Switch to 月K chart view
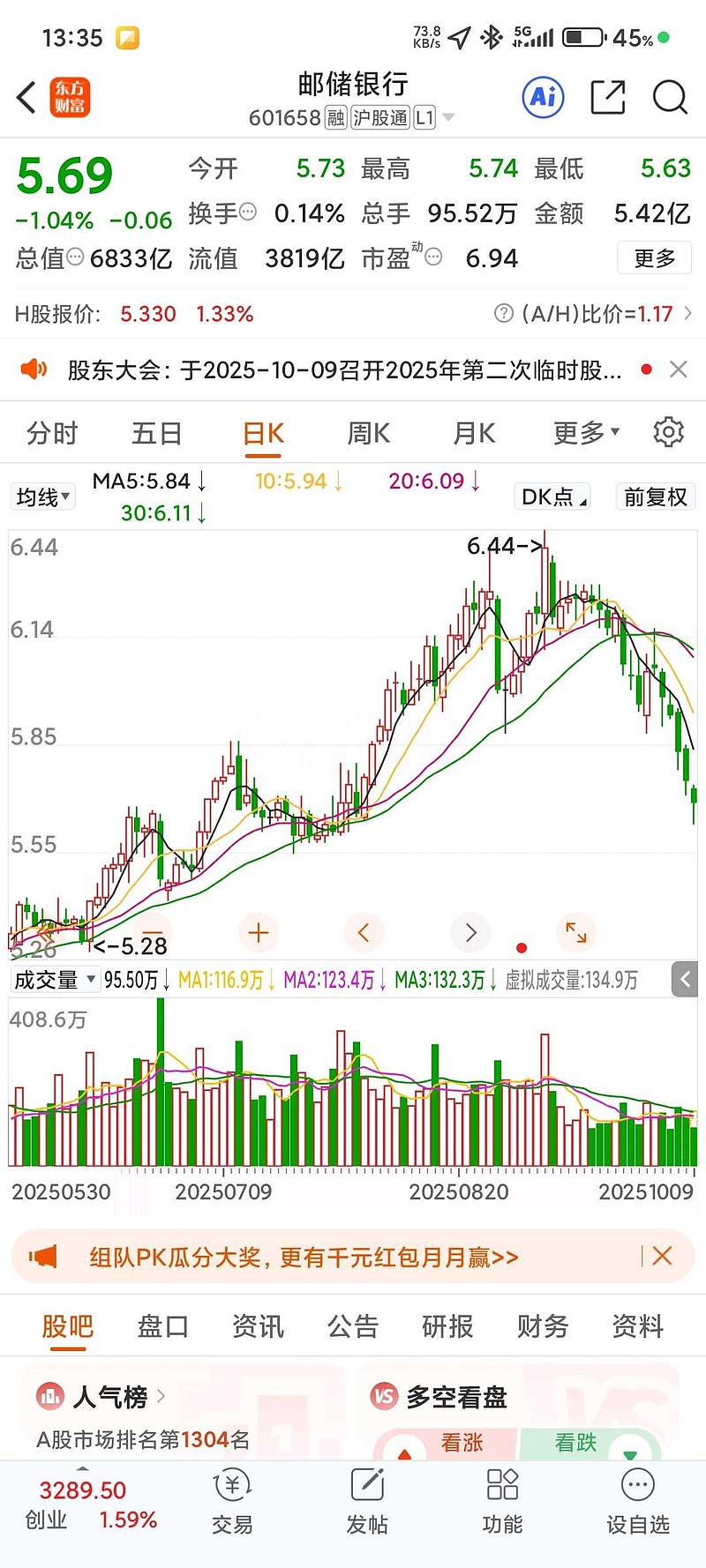Viewport: 706px width, 1568px height. pos(474,433)
